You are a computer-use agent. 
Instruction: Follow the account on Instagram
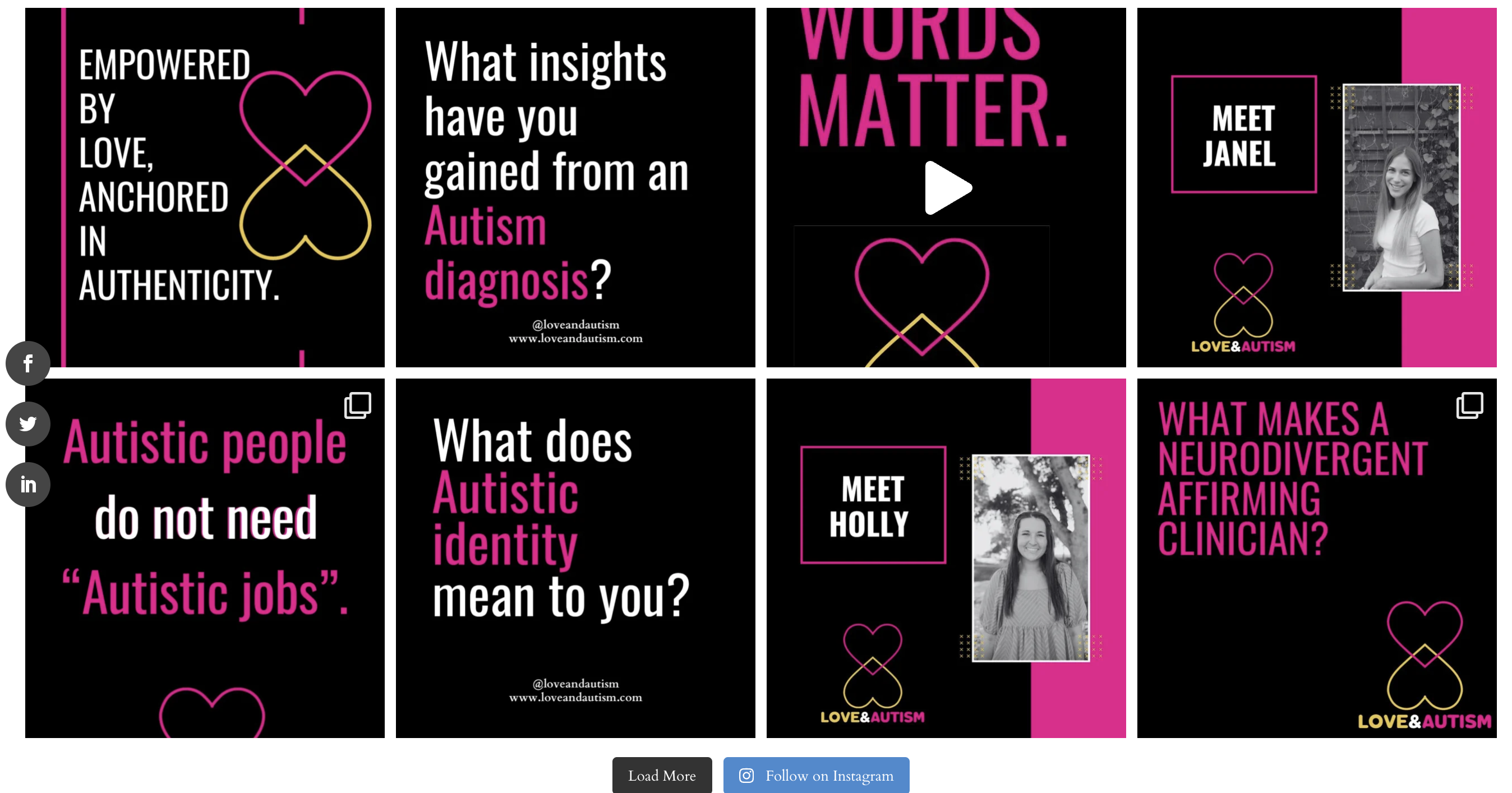816,776
